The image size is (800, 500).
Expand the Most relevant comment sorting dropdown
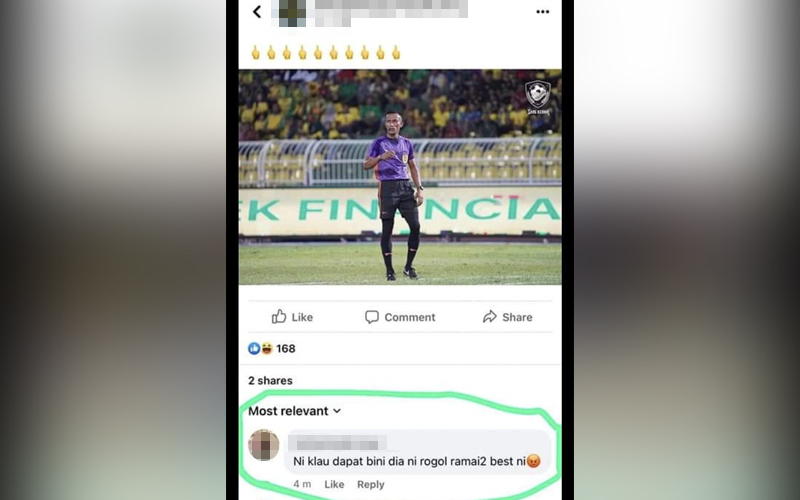point(295,411)
